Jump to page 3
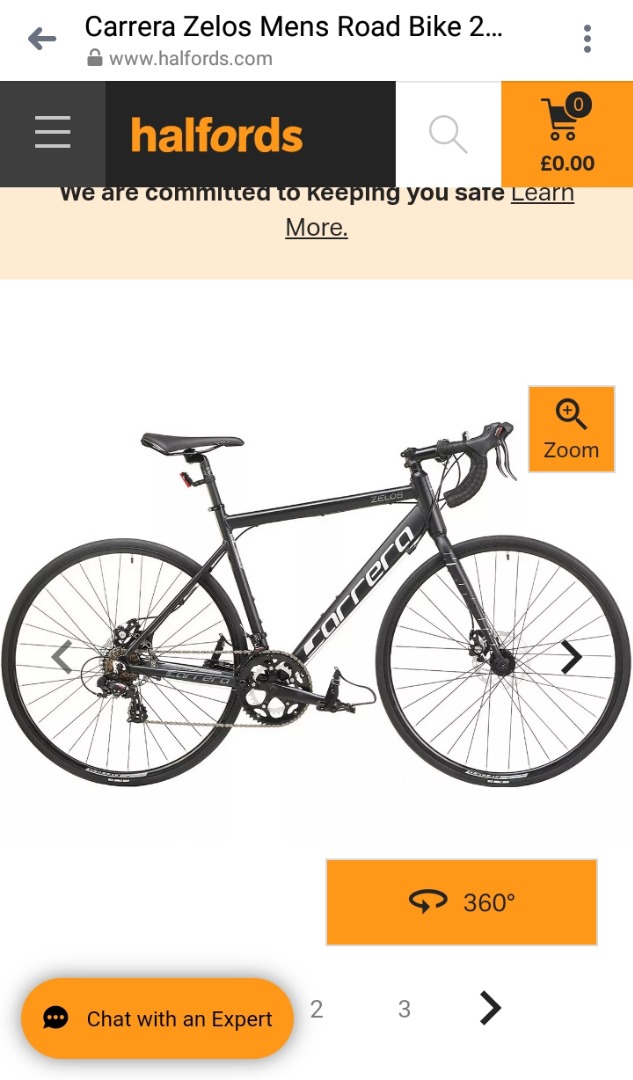Image resolution: width=633 pixels, height=1080 pixels. click(404, 1009)
